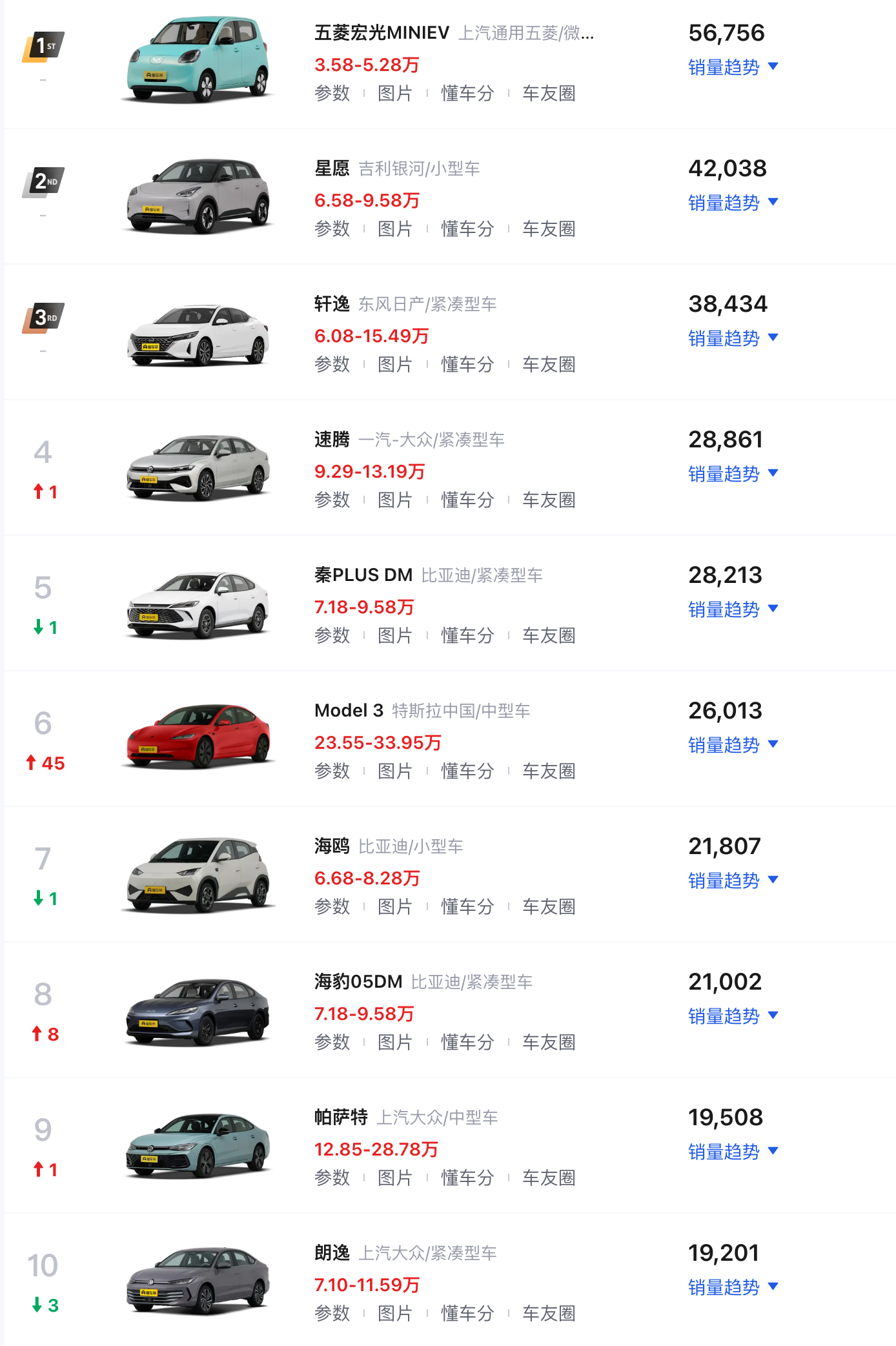Open the Model 3 car picture
This screenshot has height=1346, width=896.
tap(199, 737)
